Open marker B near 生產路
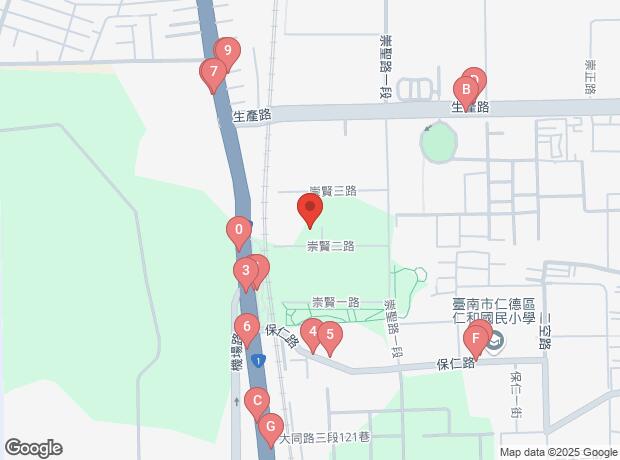The width and height of the screenshot is (620, 460). [x=466, y=89]
